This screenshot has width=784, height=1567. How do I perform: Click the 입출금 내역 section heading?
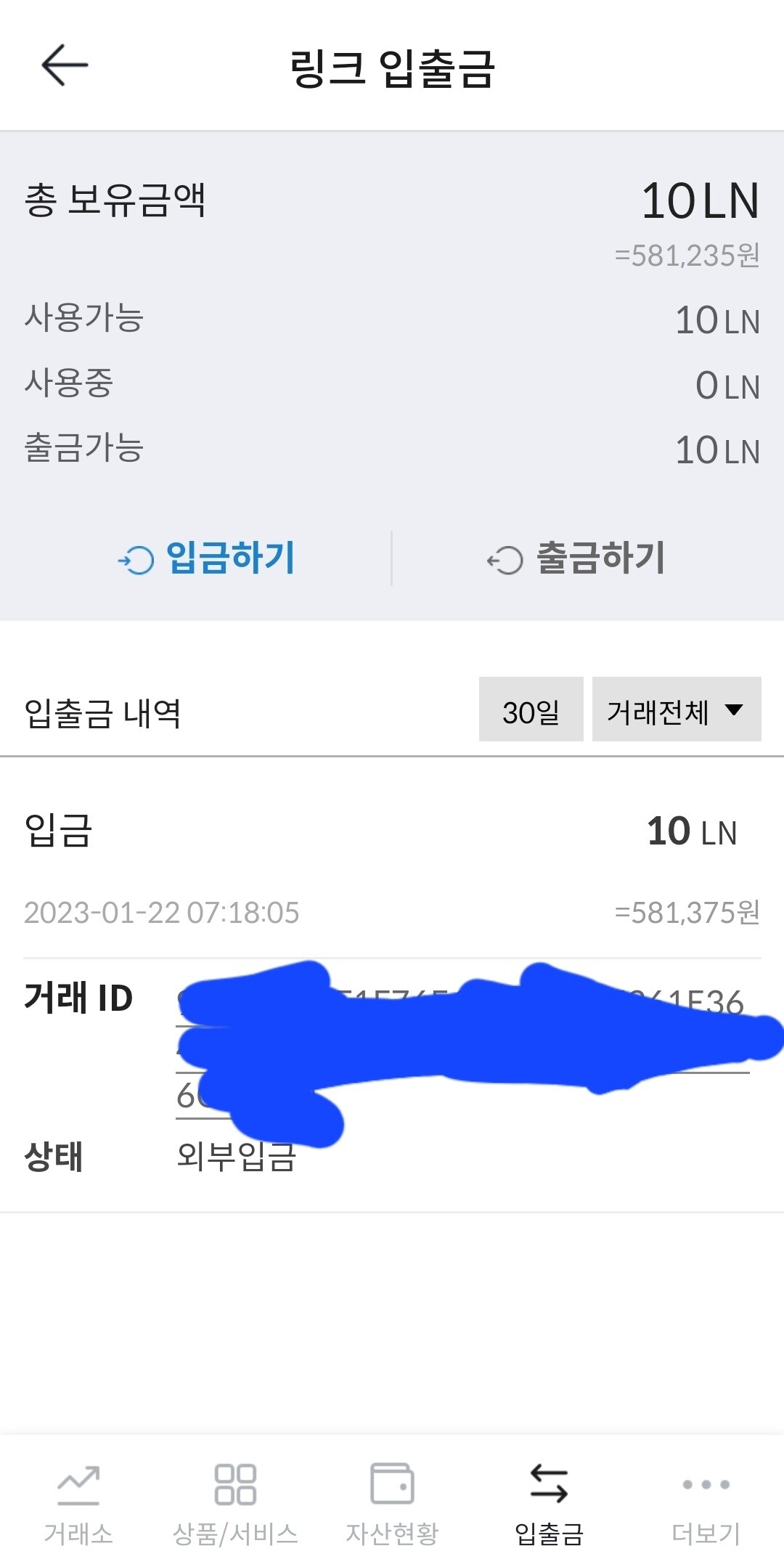(102, 712)
